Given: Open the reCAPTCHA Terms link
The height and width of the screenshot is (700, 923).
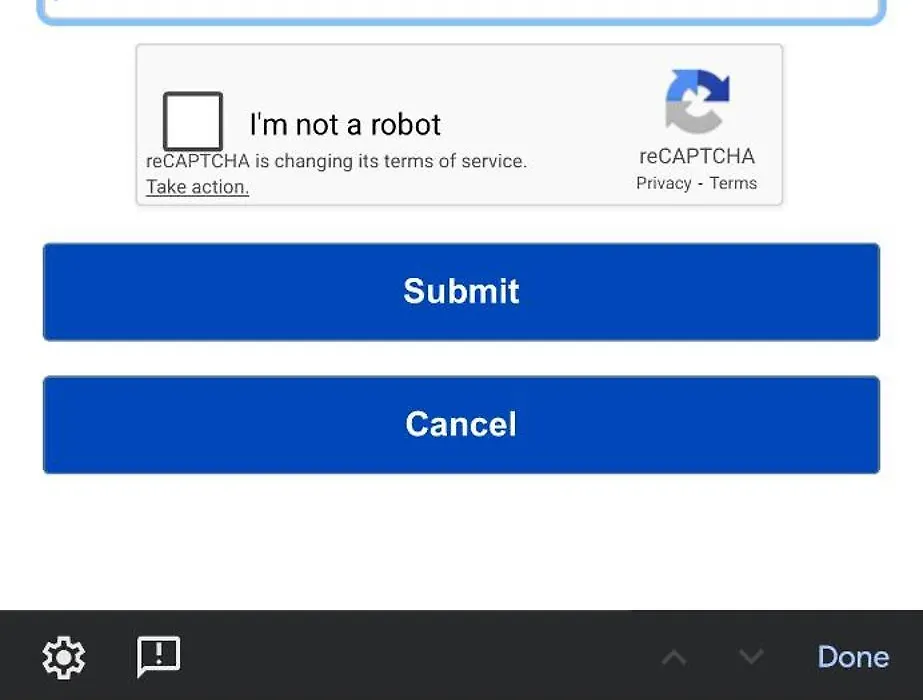Looking at the screenshot, I should (733, 183).
